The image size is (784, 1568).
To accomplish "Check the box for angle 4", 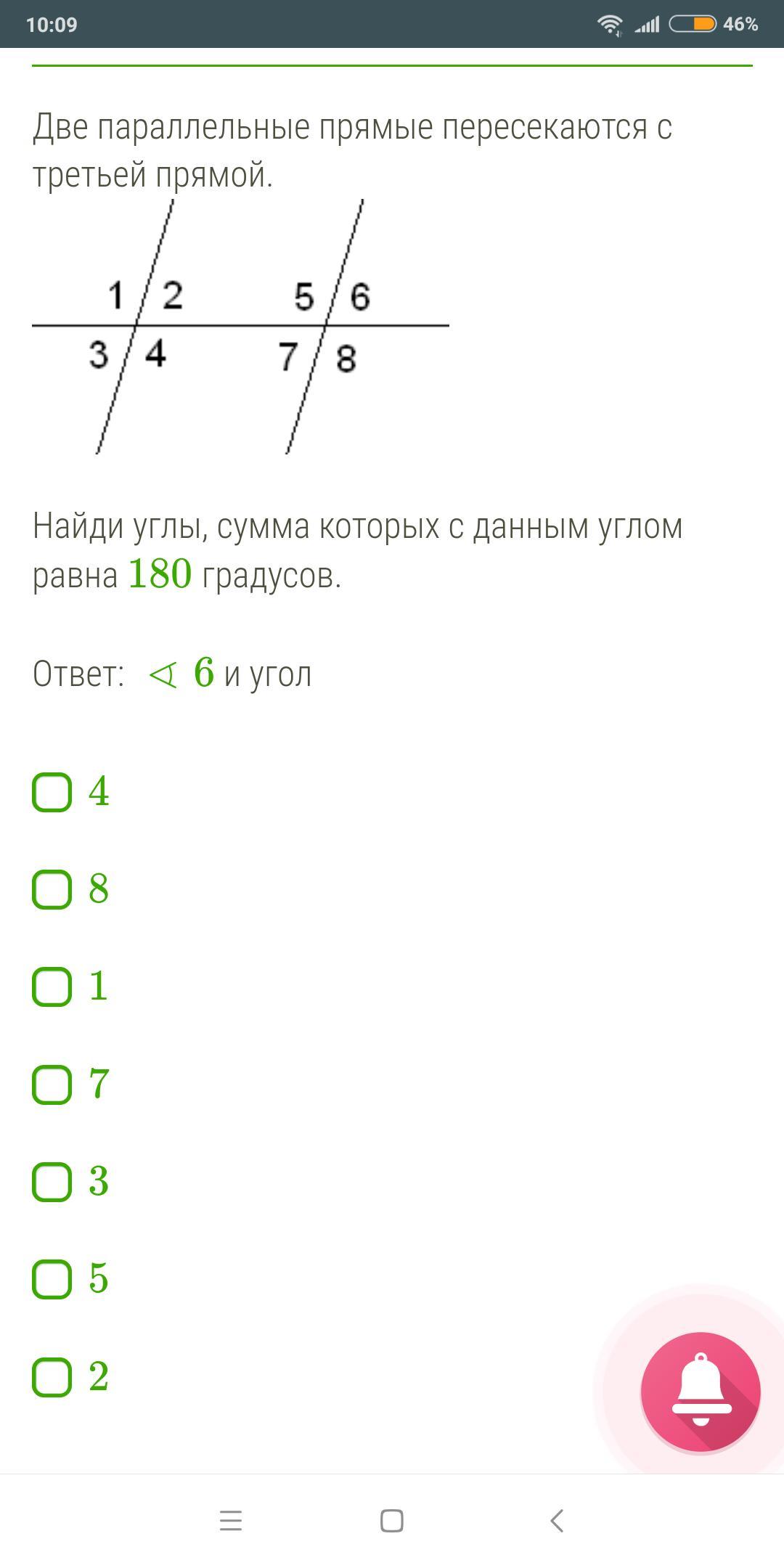I will [52, 792].
